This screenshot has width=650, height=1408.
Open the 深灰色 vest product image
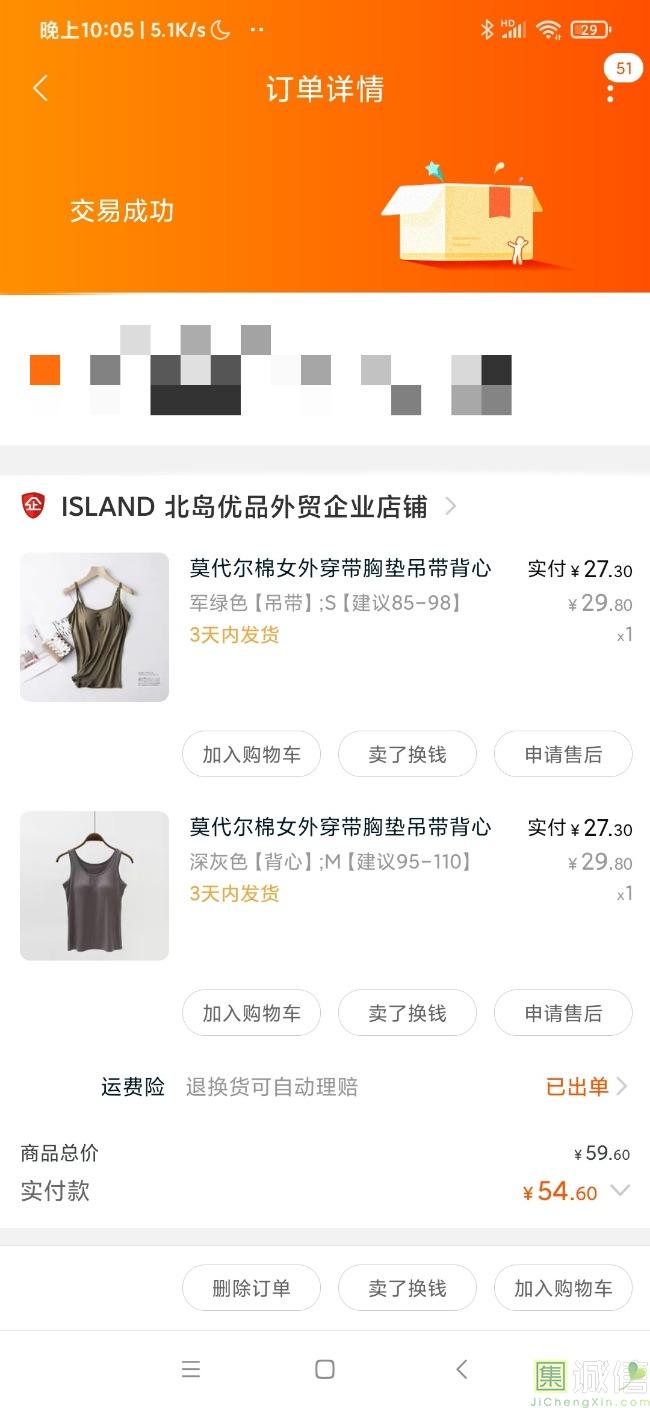[x=95, y=886]
